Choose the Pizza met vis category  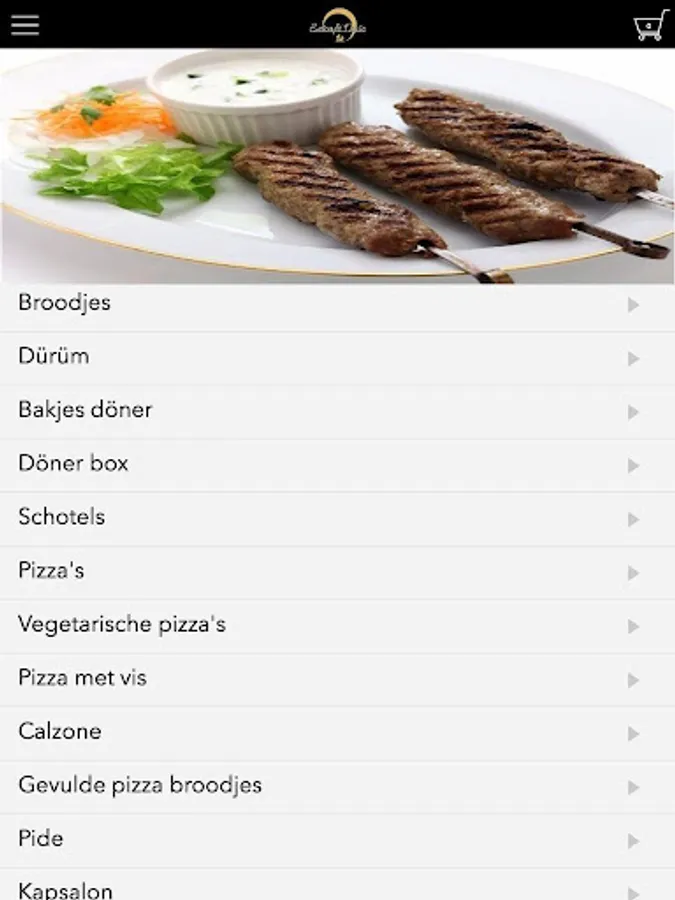[337, 679]
